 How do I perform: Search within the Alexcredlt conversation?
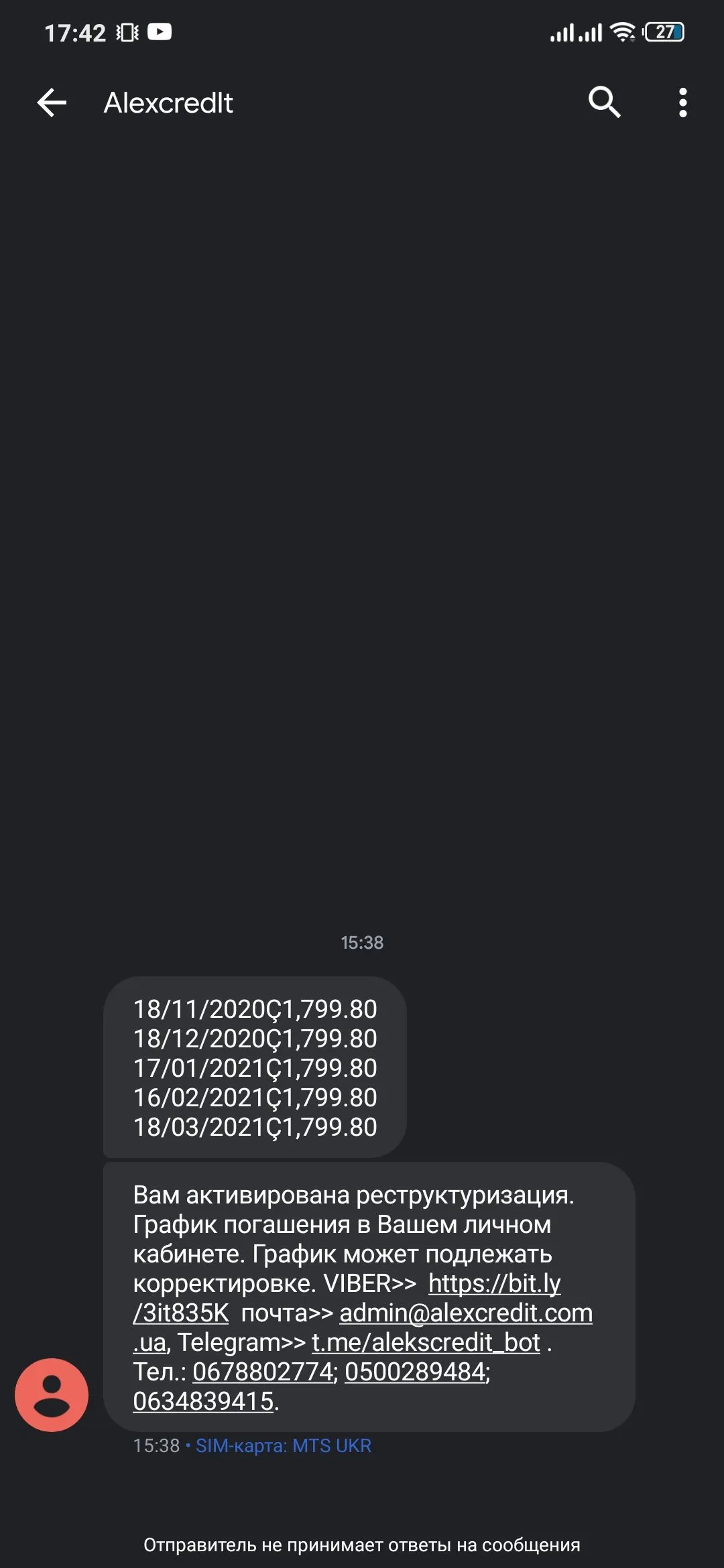604,103
